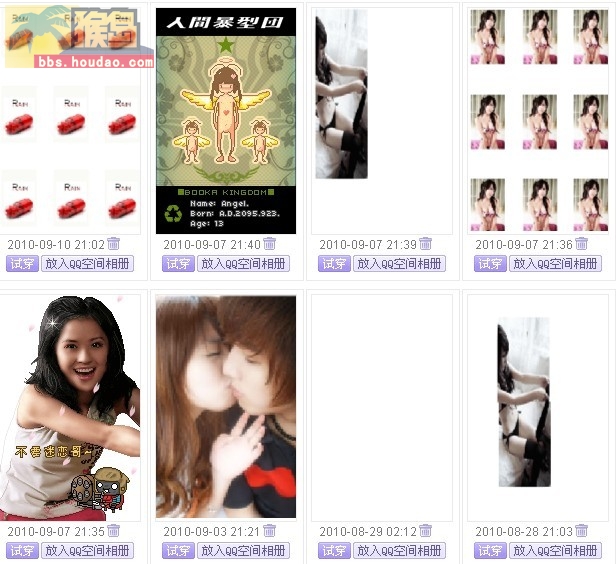
Task: Put 2010-09-07 21:39 item into QQ空间相册
Action: (399, 264)
